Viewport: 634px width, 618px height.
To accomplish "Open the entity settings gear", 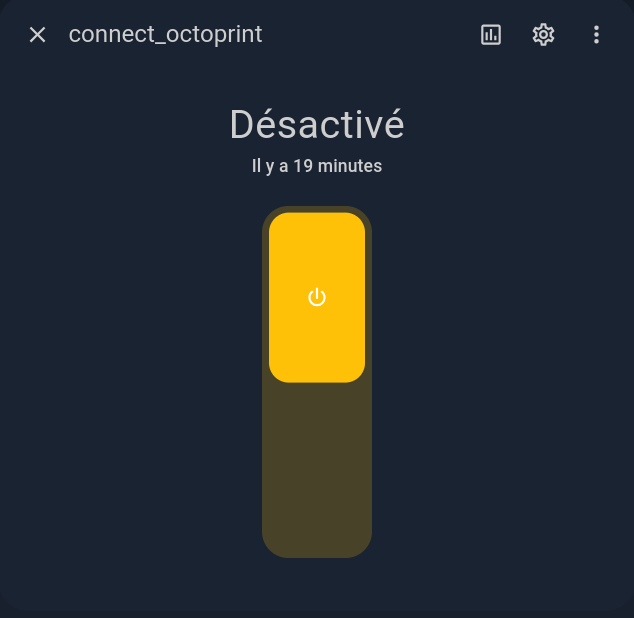I will pyautogui.click(x=543, y=35).
